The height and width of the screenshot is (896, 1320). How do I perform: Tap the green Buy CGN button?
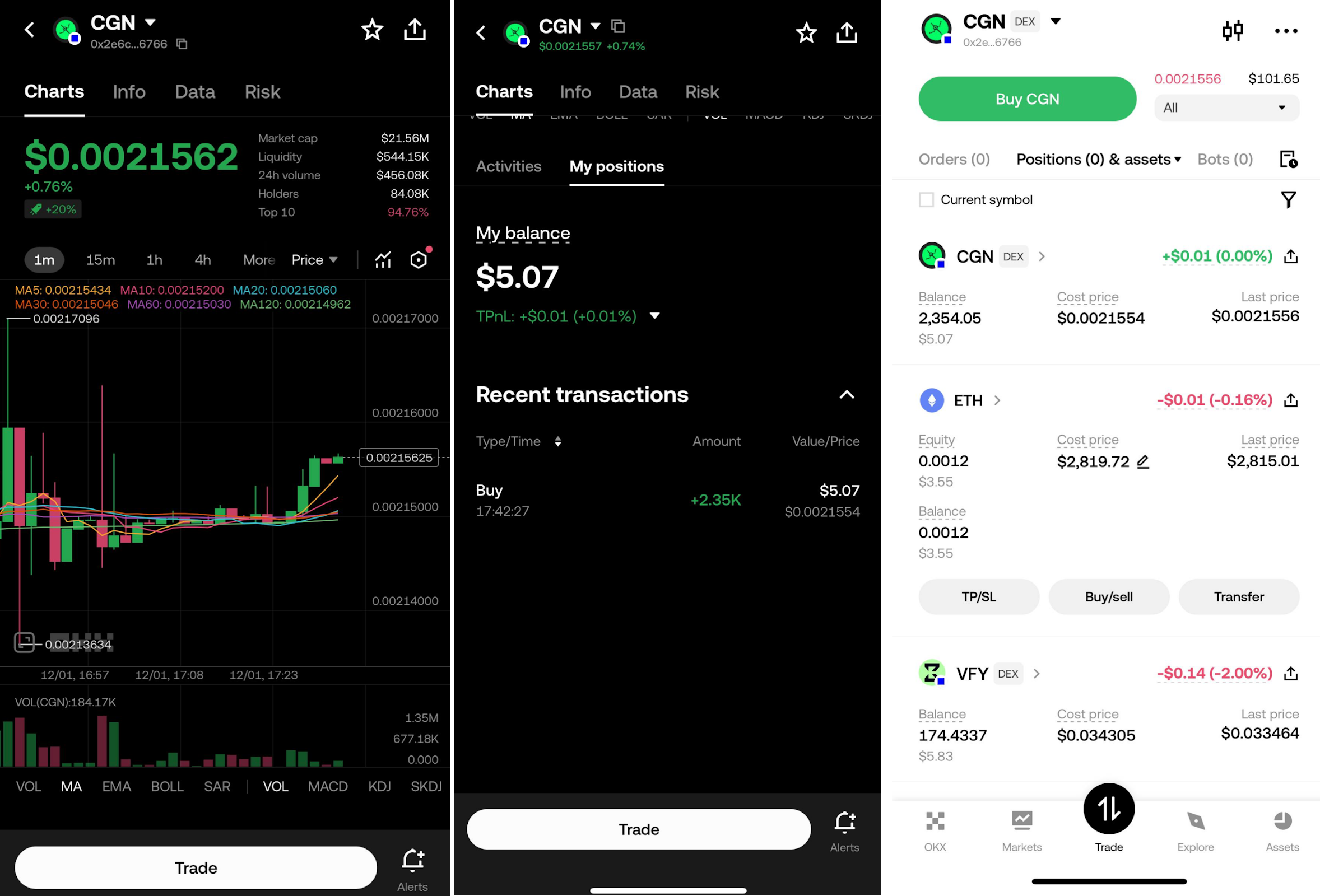pyautogui.click(x=1027, y=99)
